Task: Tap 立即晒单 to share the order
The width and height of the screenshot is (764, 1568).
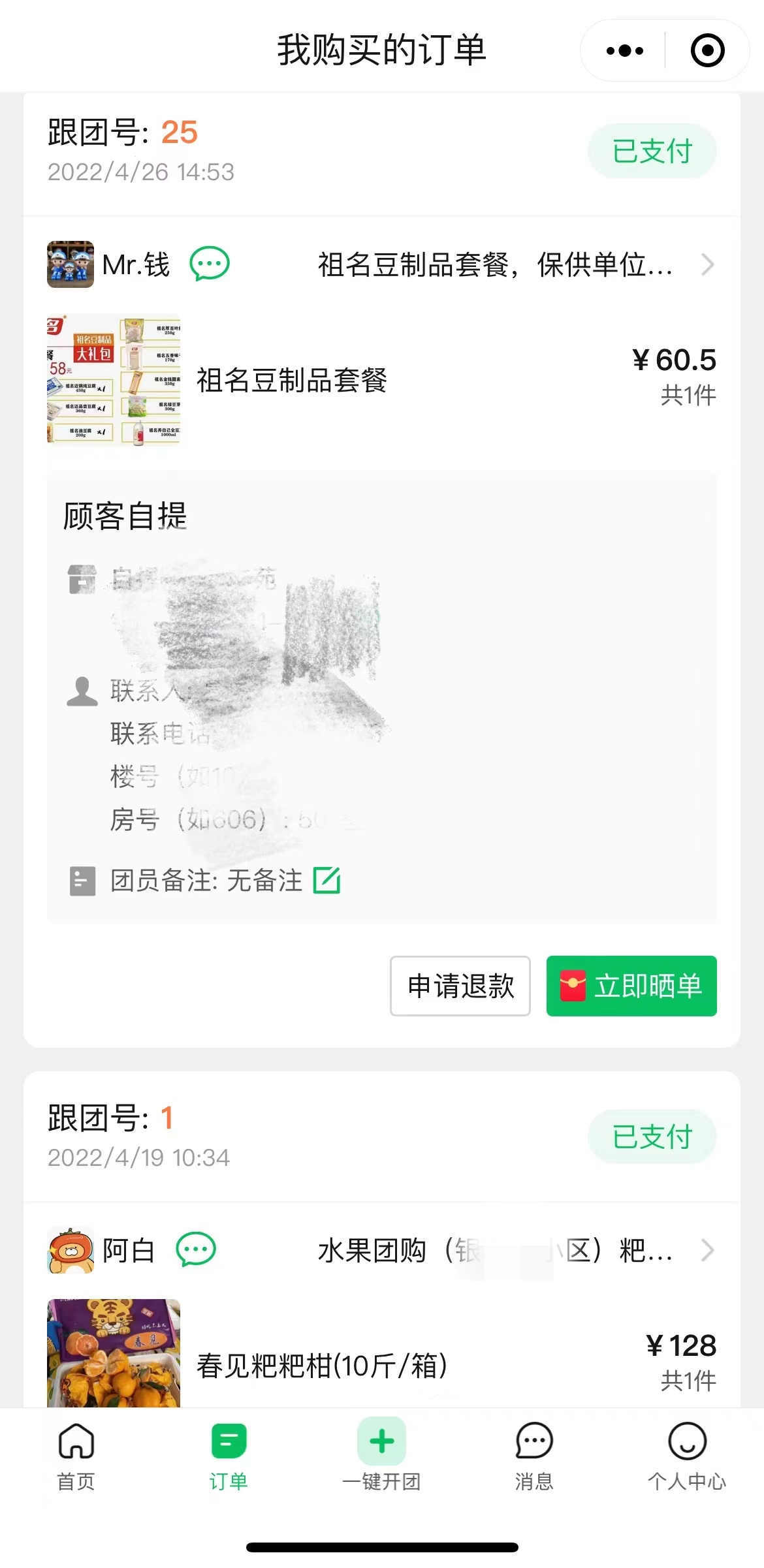Action: (631, 986)
